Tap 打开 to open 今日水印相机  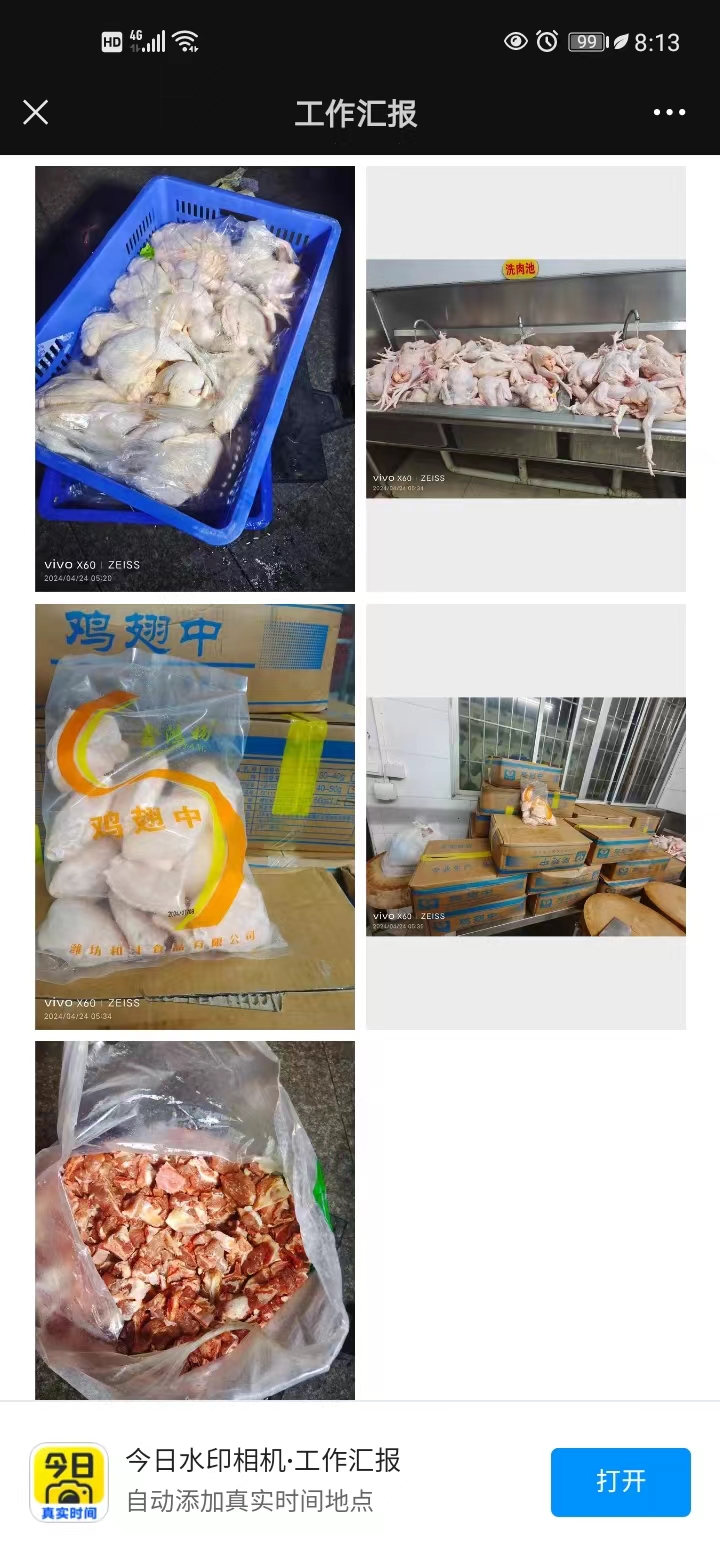tap(620, 1481)
